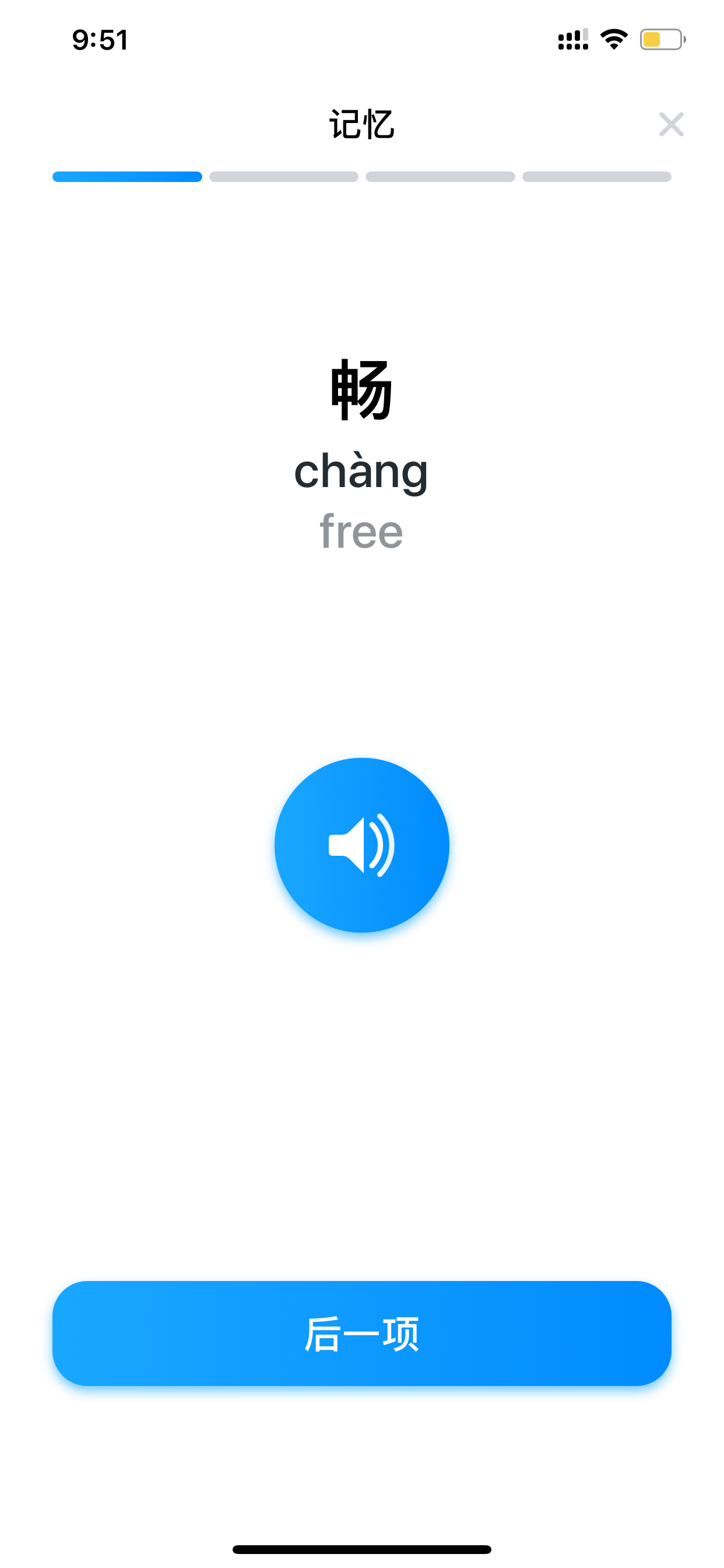The image size is (724, 1568).
Task: Close the 记忆 memory session
Action: click(671, 124)
